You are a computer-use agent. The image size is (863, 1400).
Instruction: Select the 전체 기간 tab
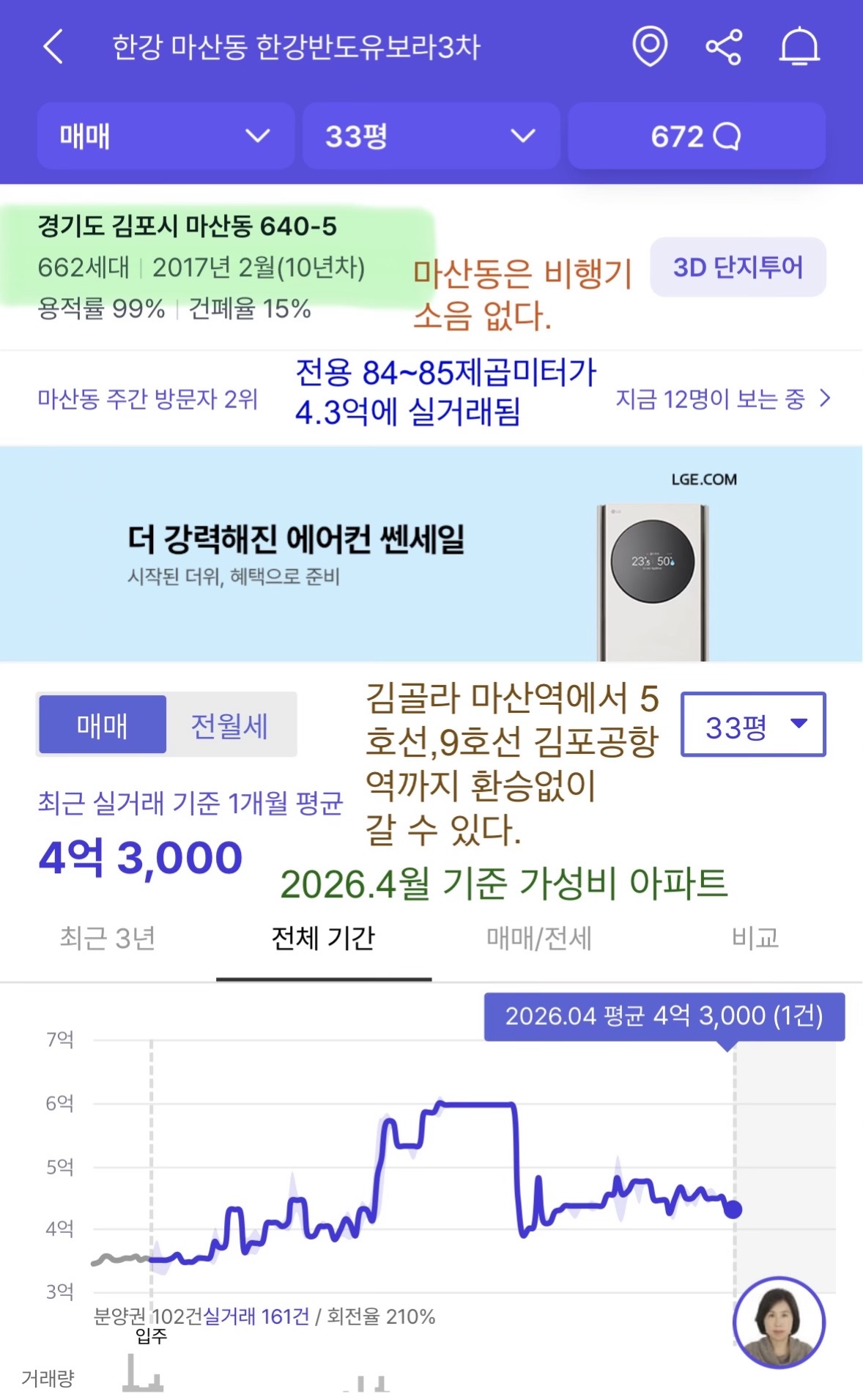[323, 938]
